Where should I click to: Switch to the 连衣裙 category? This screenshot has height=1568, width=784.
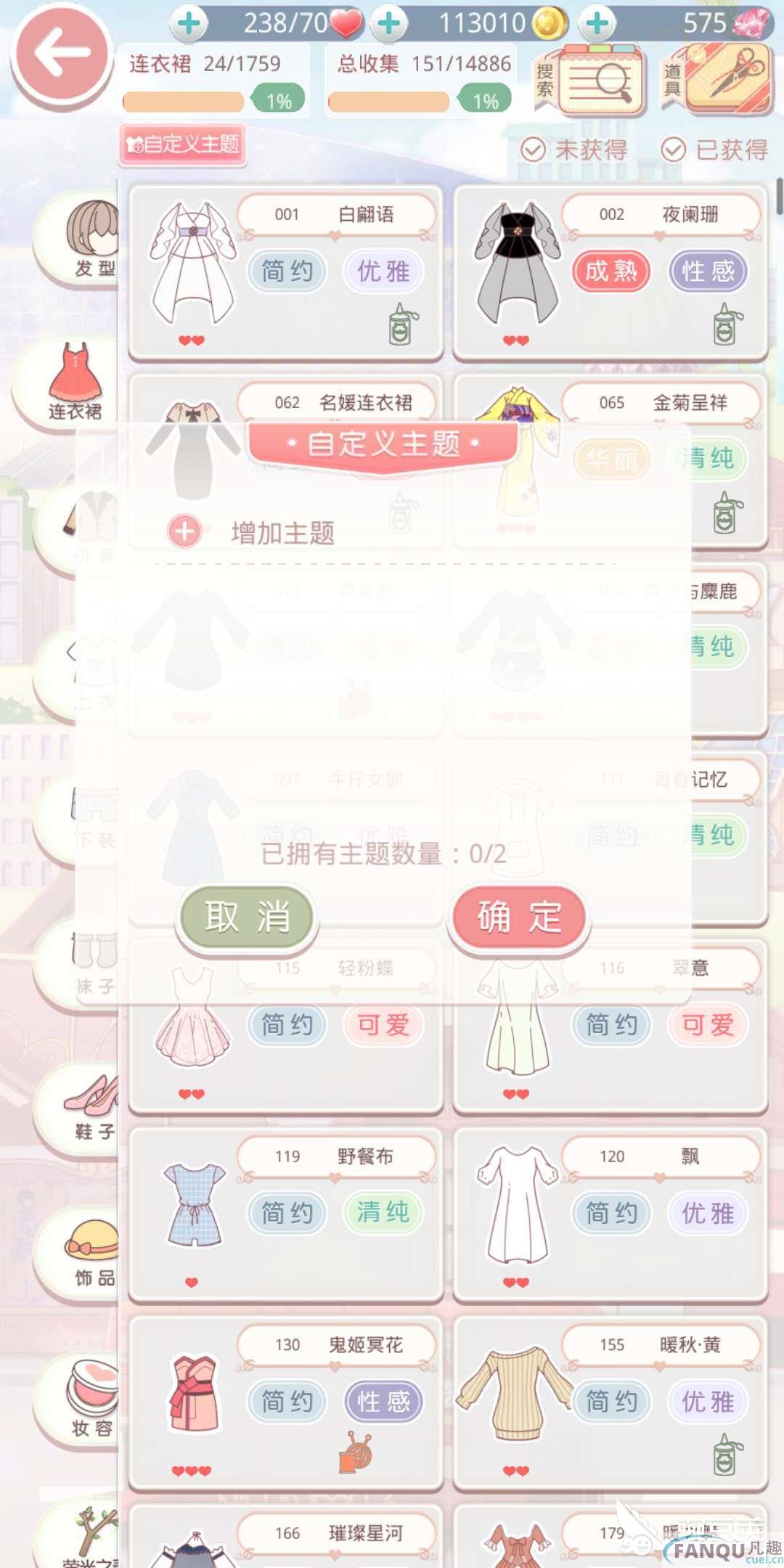[x=75, y=383]
